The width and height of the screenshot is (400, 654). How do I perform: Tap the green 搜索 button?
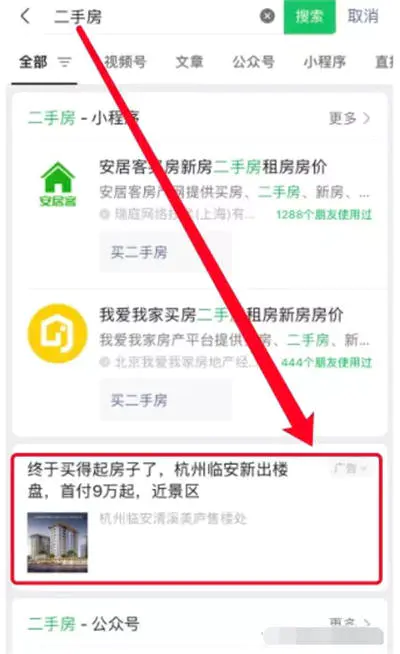309,17
